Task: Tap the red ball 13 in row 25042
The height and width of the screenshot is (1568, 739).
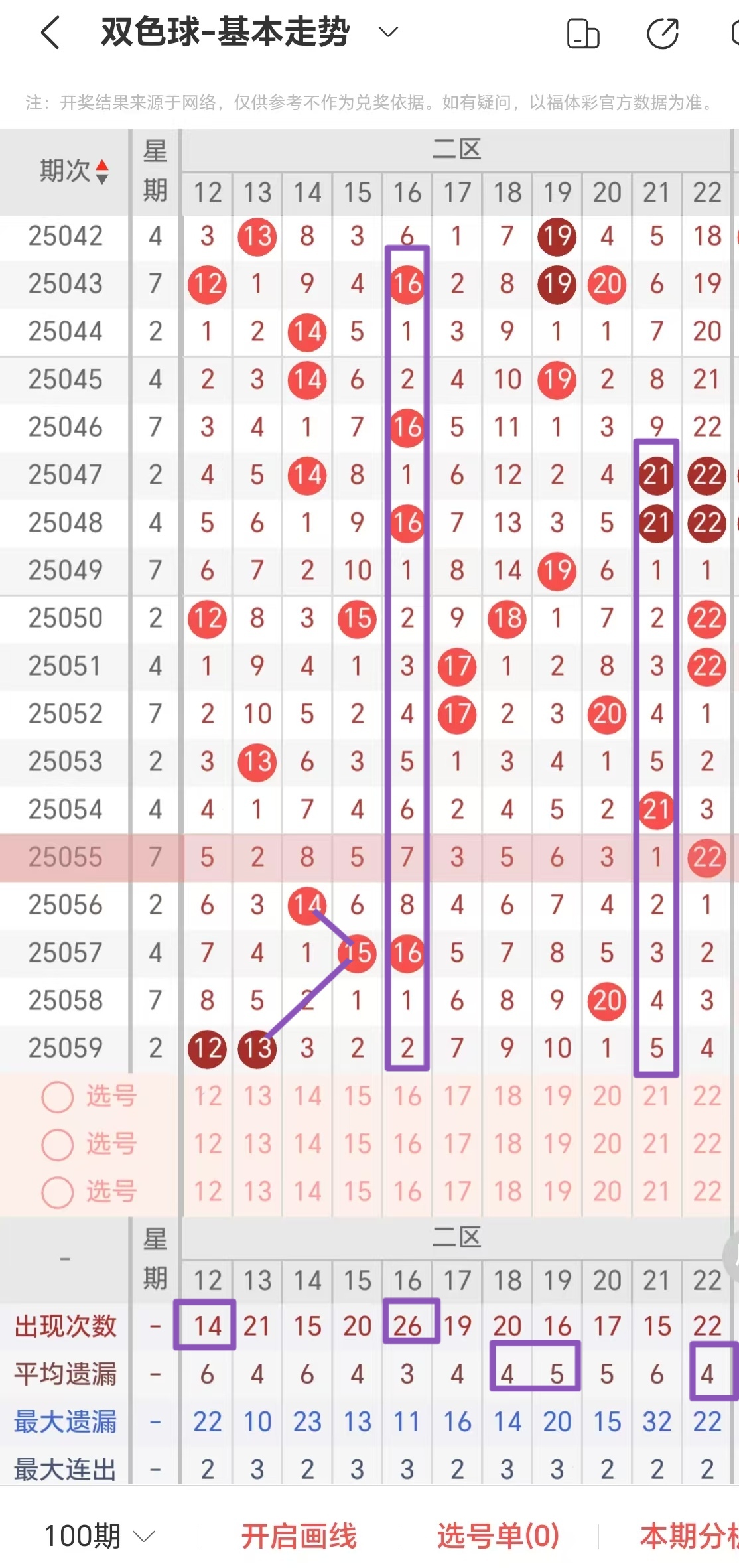Action: click(257, 236)
